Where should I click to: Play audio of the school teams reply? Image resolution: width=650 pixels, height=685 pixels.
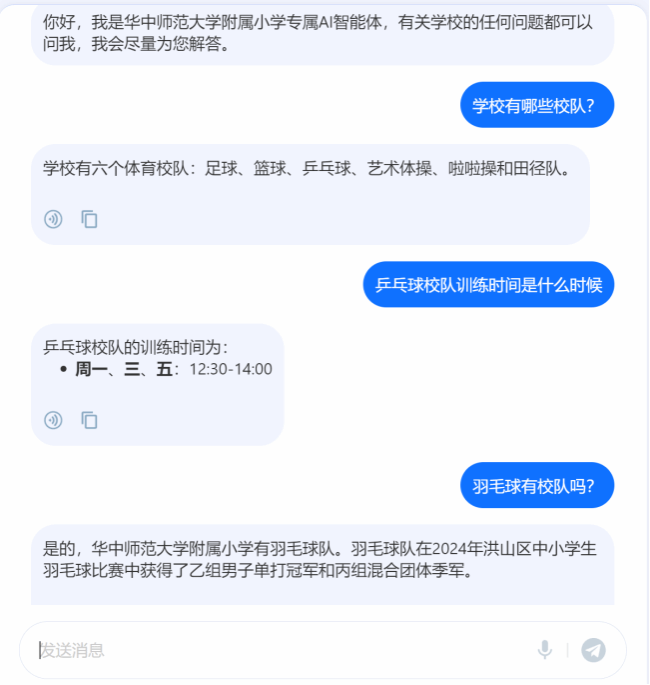(x=53, y=219)
